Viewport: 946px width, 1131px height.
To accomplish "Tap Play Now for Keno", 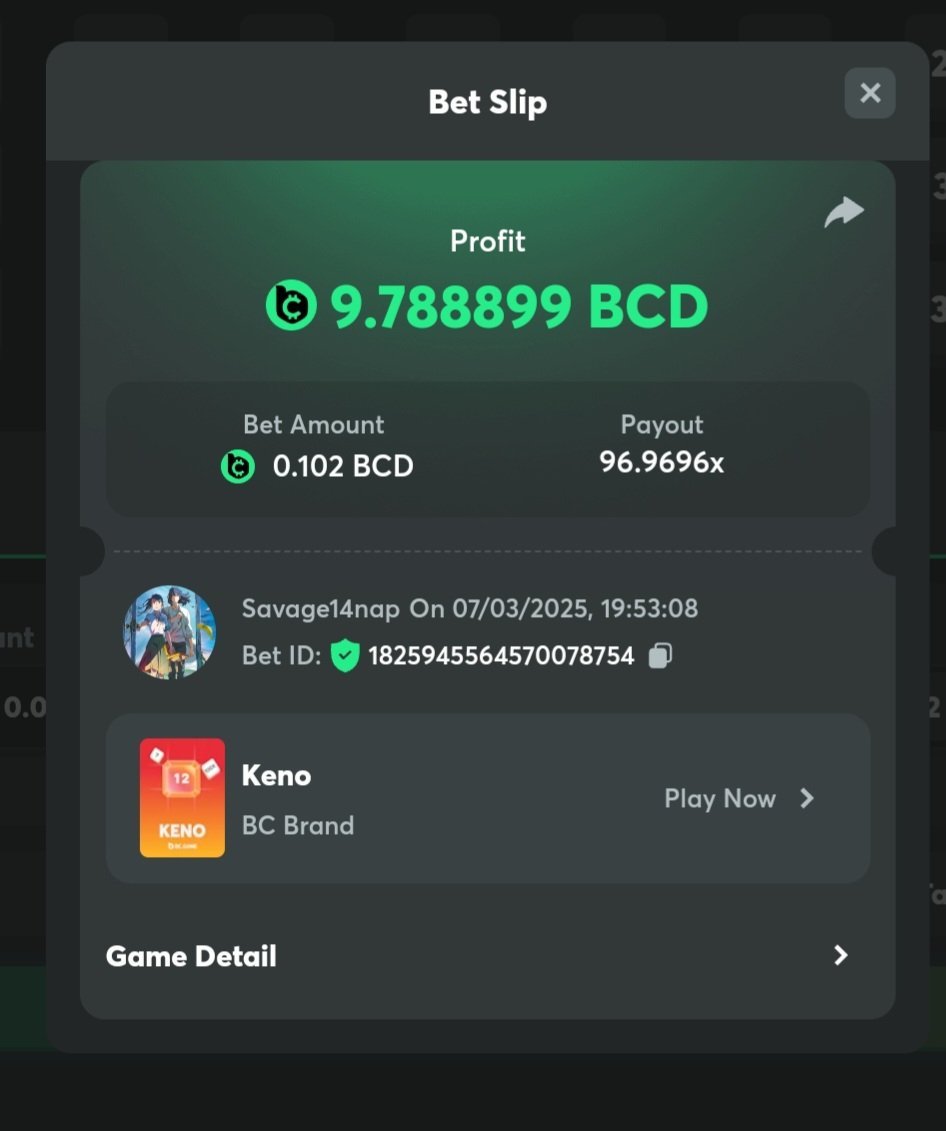I will point(738,798).
